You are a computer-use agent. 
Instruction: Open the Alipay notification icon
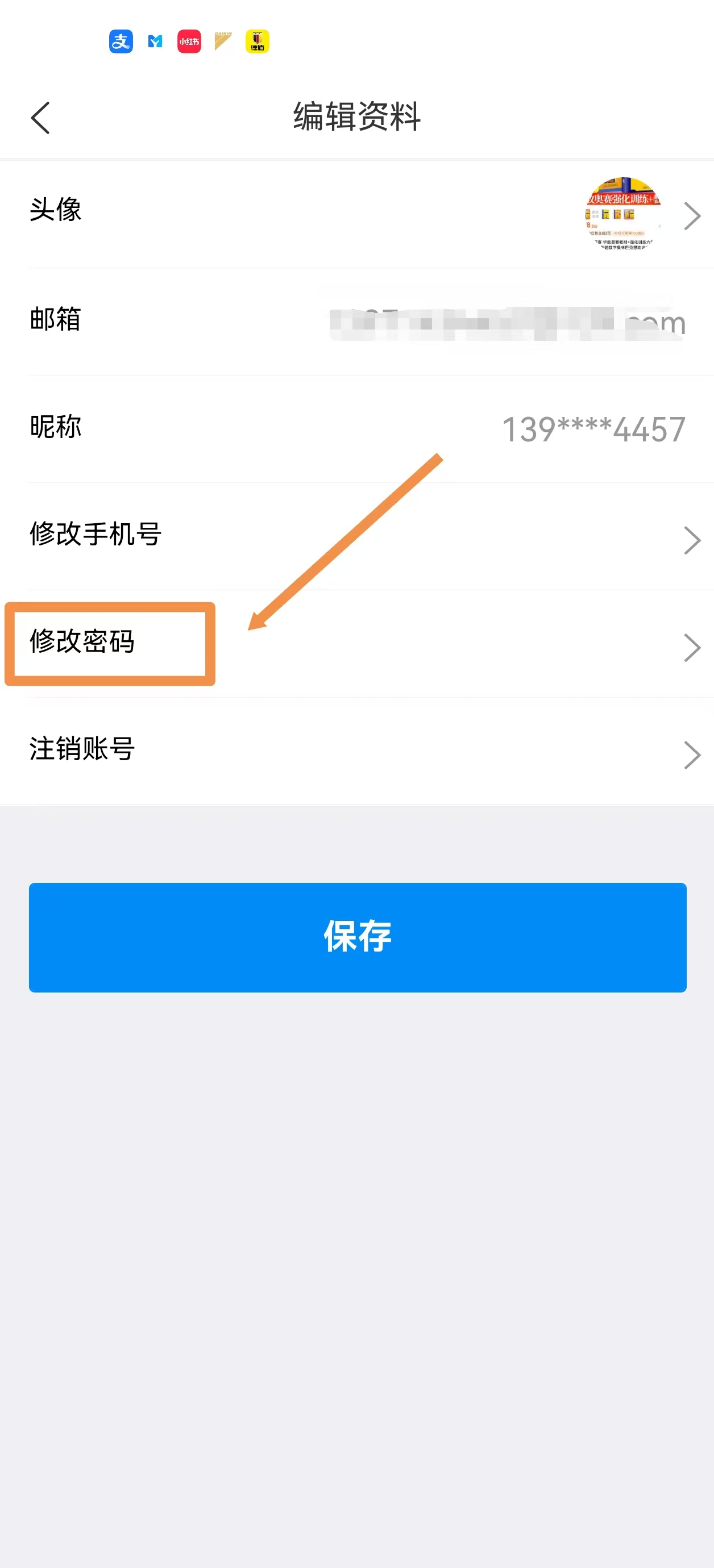click(121, 41)
